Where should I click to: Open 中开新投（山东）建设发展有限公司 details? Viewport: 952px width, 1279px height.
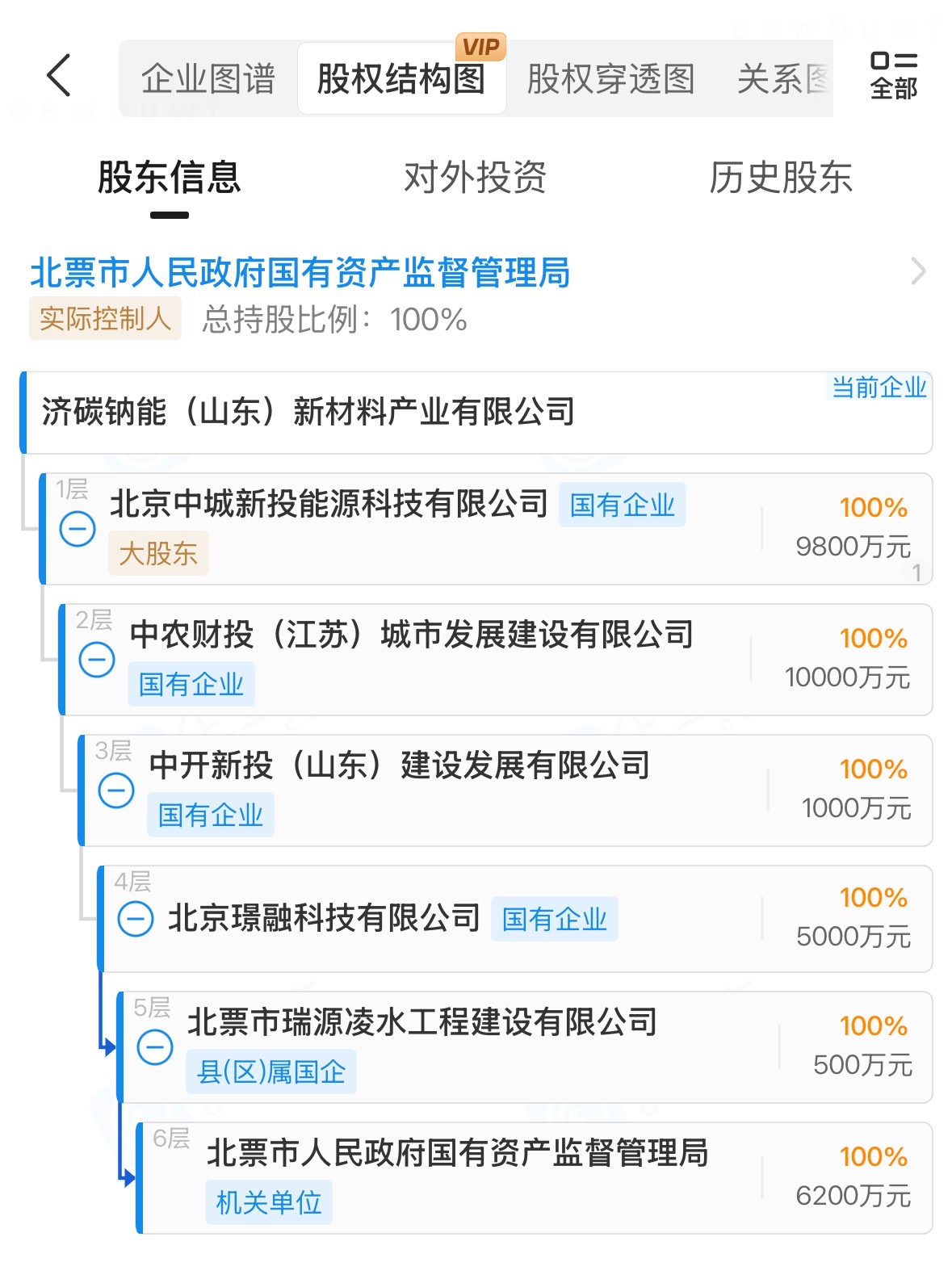click(400, 765)
